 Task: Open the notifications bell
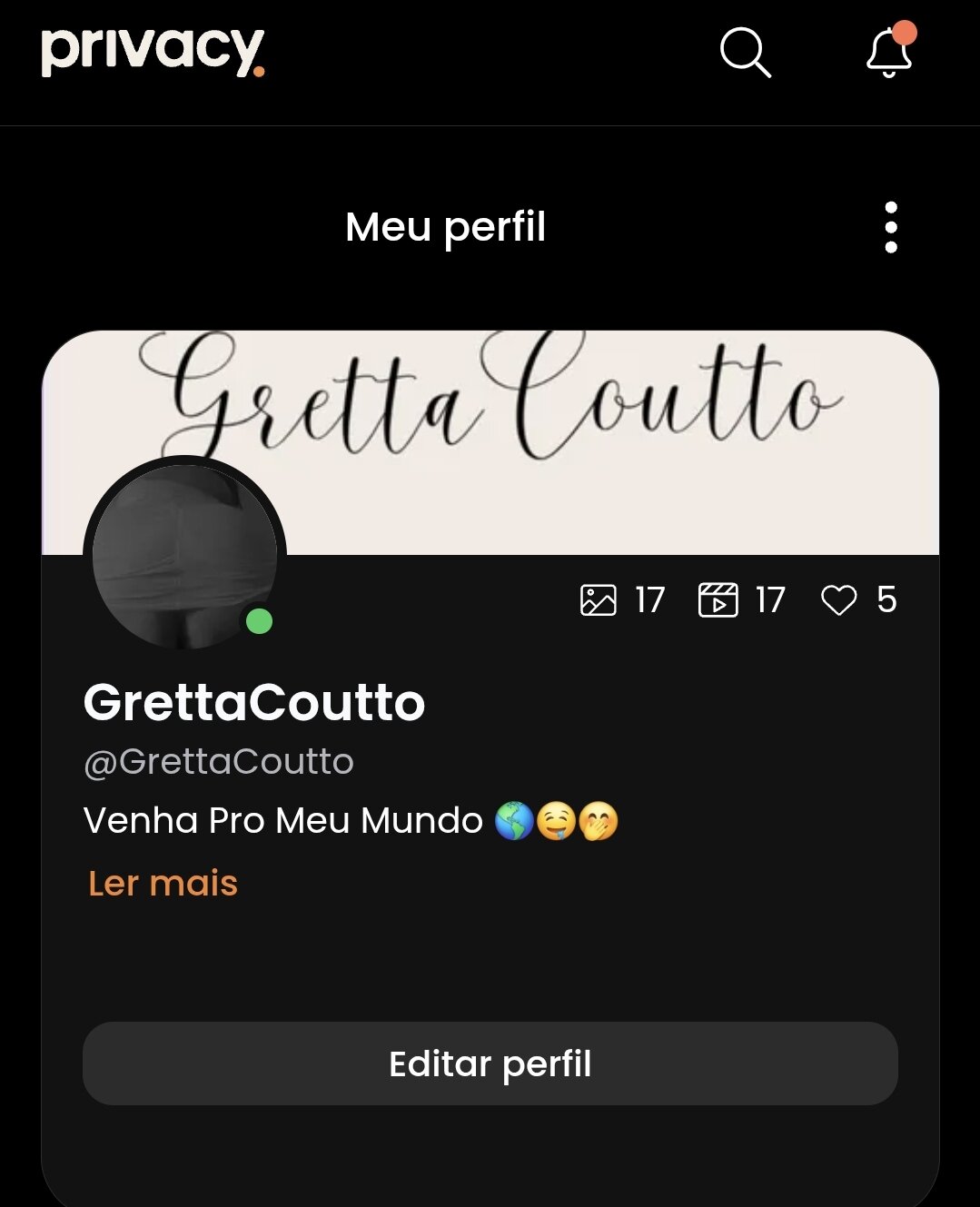tap(888, 53)
